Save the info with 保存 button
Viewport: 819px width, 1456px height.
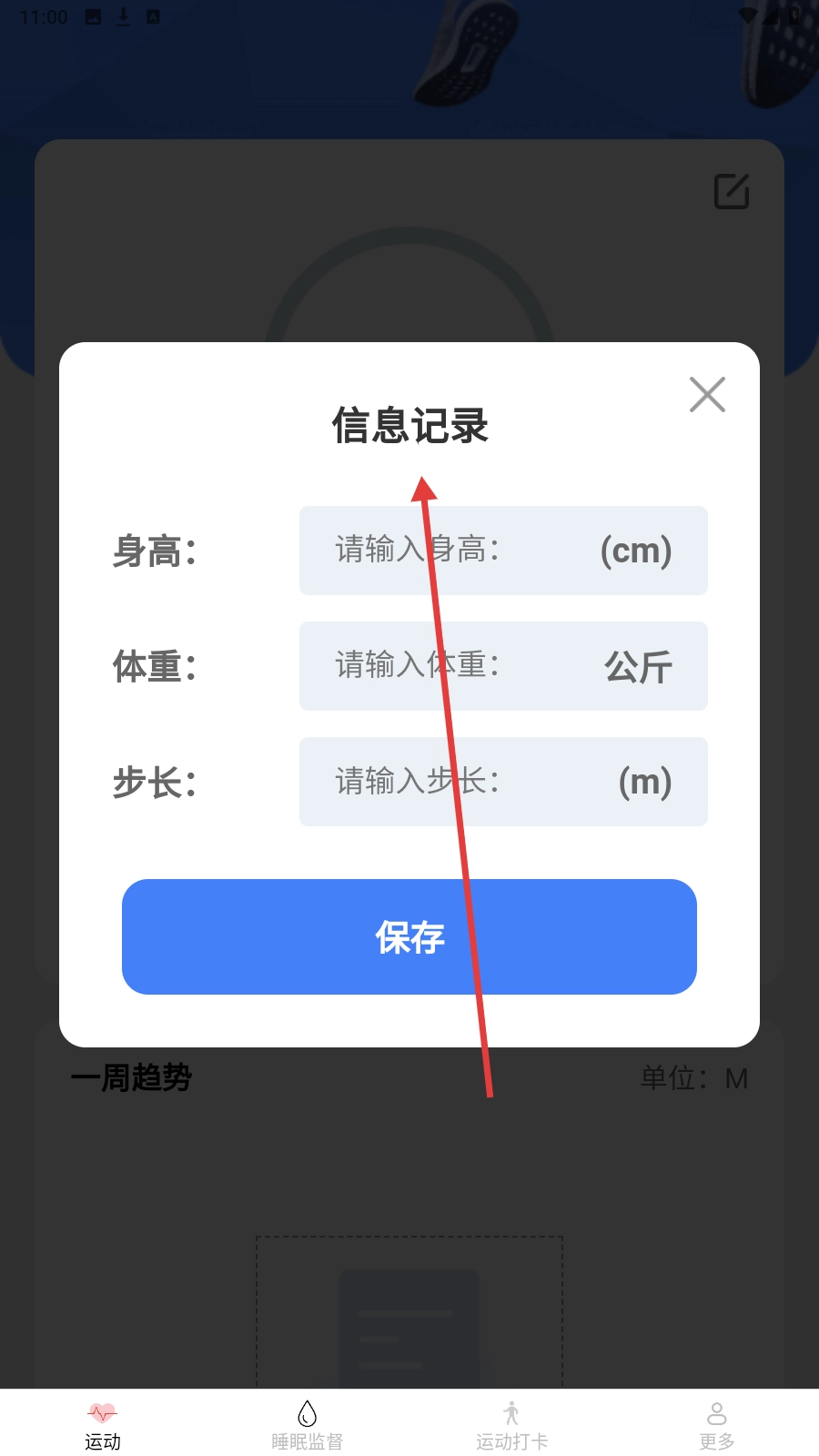tap(409, 936)
